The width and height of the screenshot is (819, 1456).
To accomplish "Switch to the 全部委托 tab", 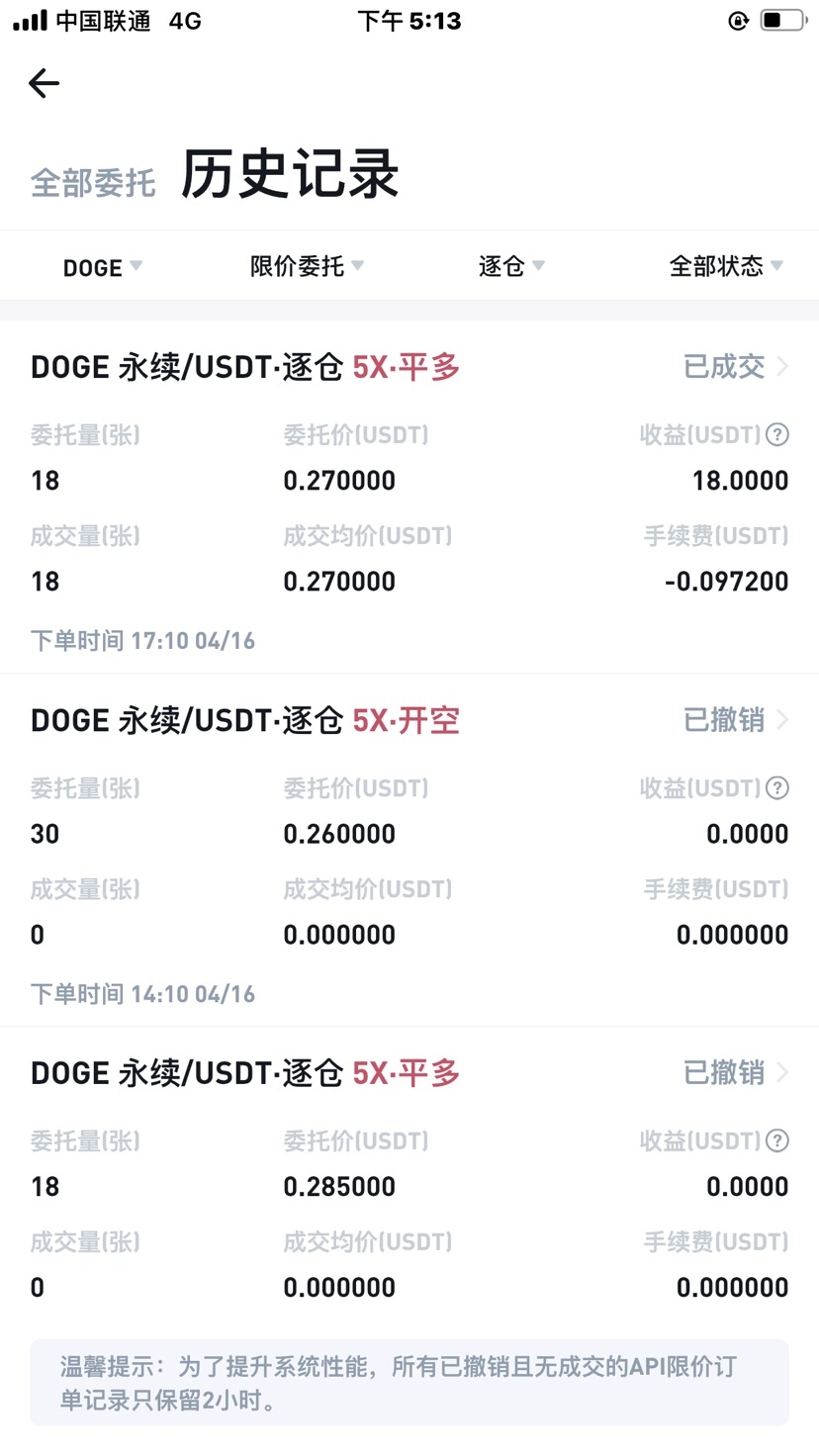I will (93, 183).
